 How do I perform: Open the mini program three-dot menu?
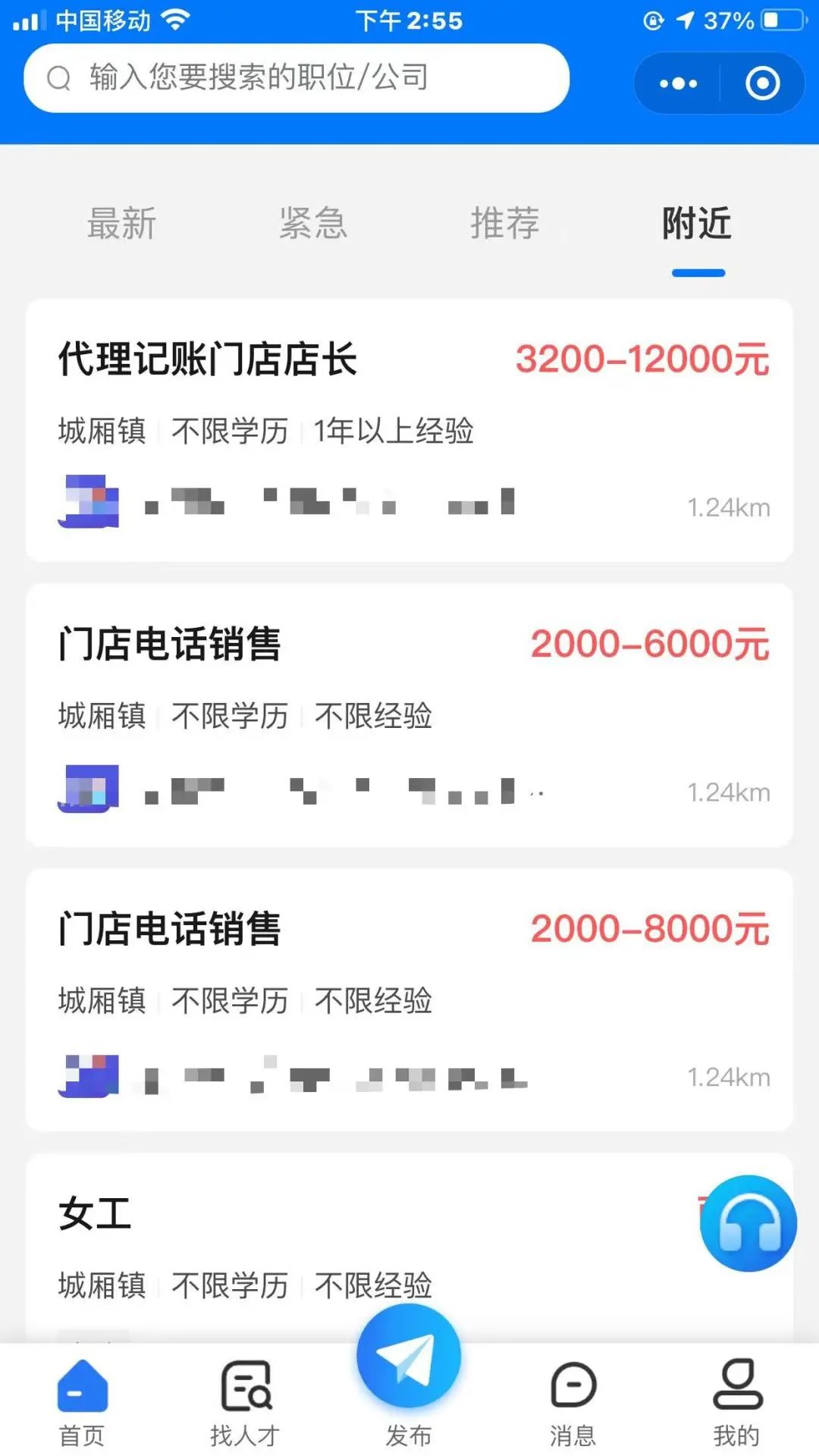pos(678,83)
